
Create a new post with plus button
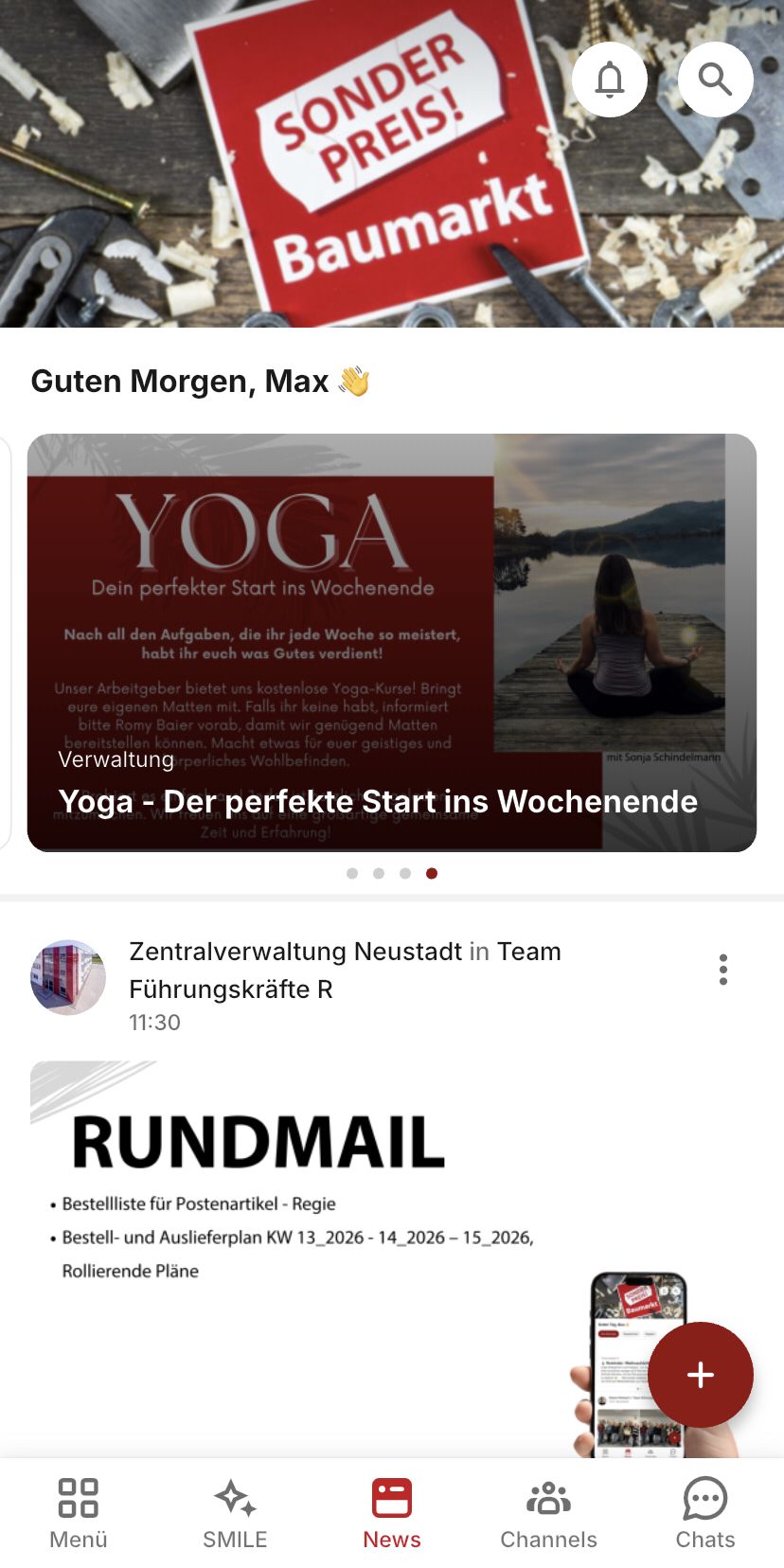[701, 1374]
